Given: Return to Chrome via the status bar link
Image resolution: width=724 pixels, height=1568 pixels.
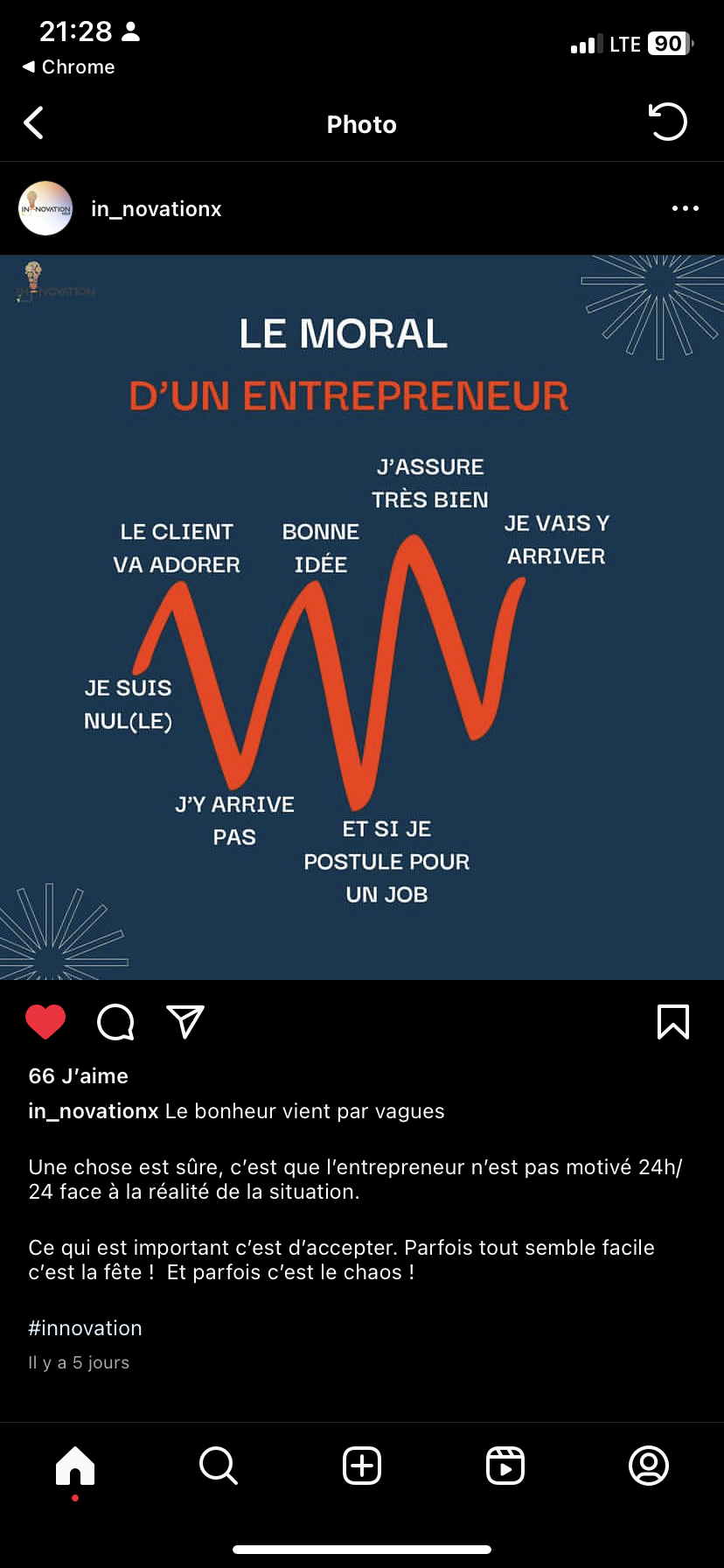Looking at the screenshot, I should point(68,67).
